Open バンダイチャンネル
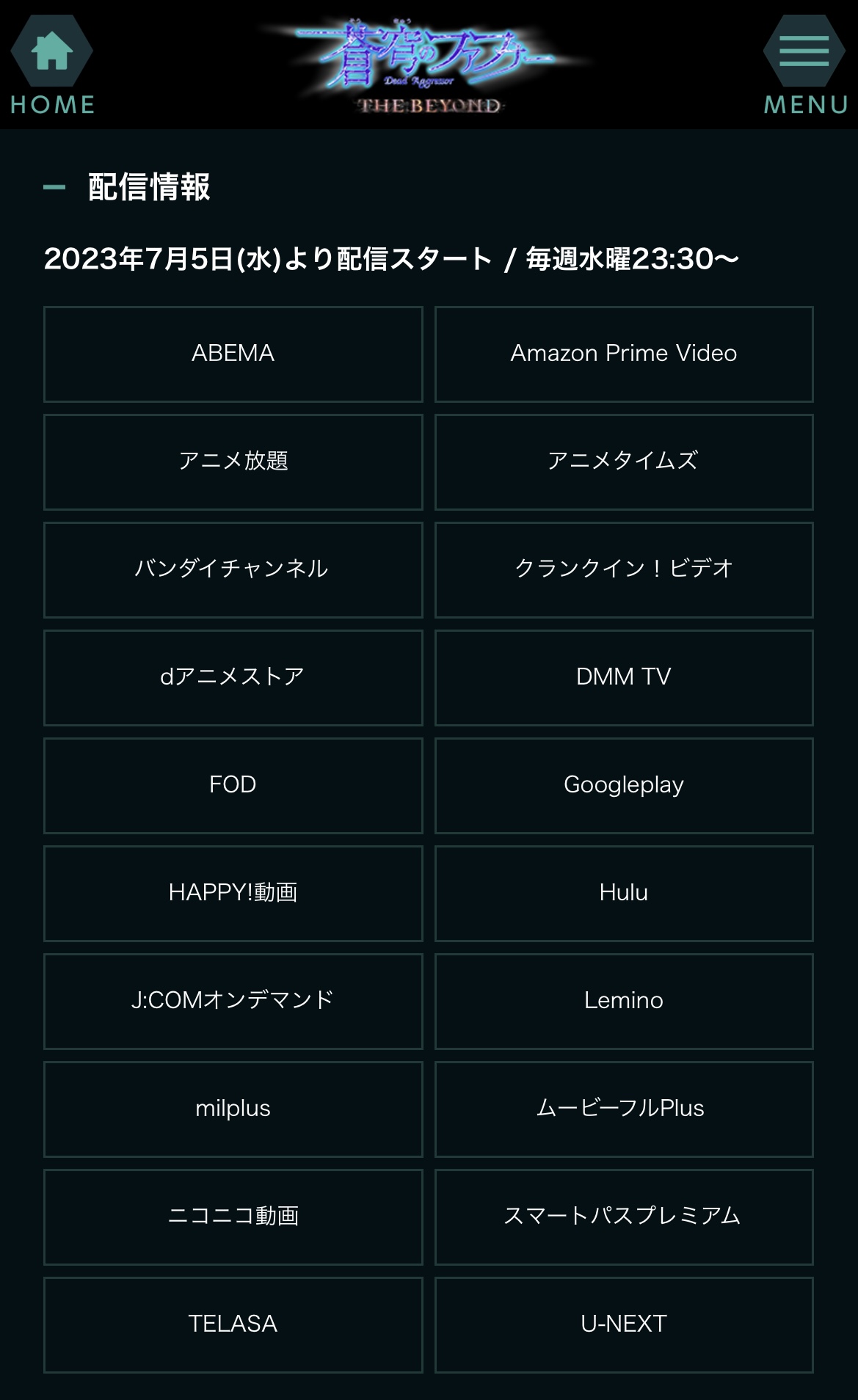Screen dimensions: 858x1400 233,569
